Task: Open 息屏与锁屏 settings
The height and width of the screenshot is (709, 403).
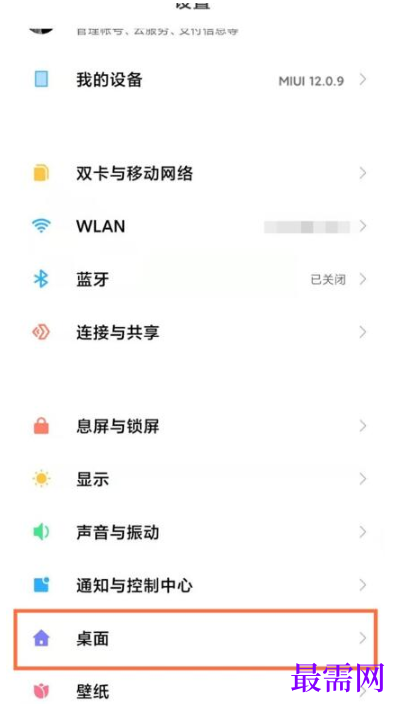Action: (201, 426)
